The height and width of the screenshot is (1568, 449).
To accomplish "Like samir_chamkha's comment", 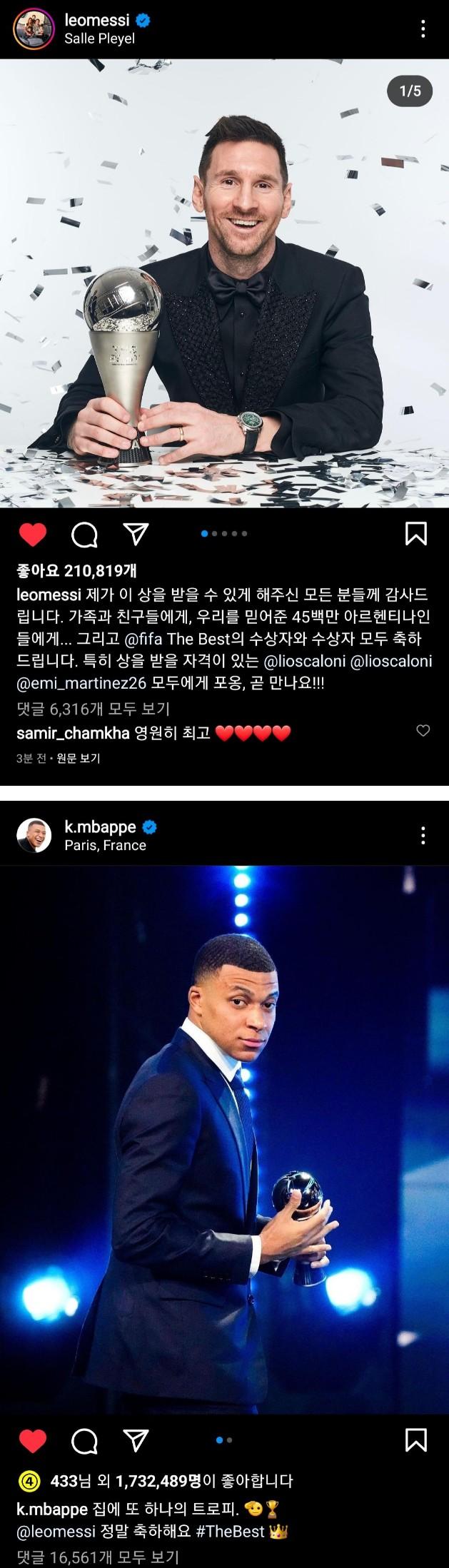I will coord(423,731).
